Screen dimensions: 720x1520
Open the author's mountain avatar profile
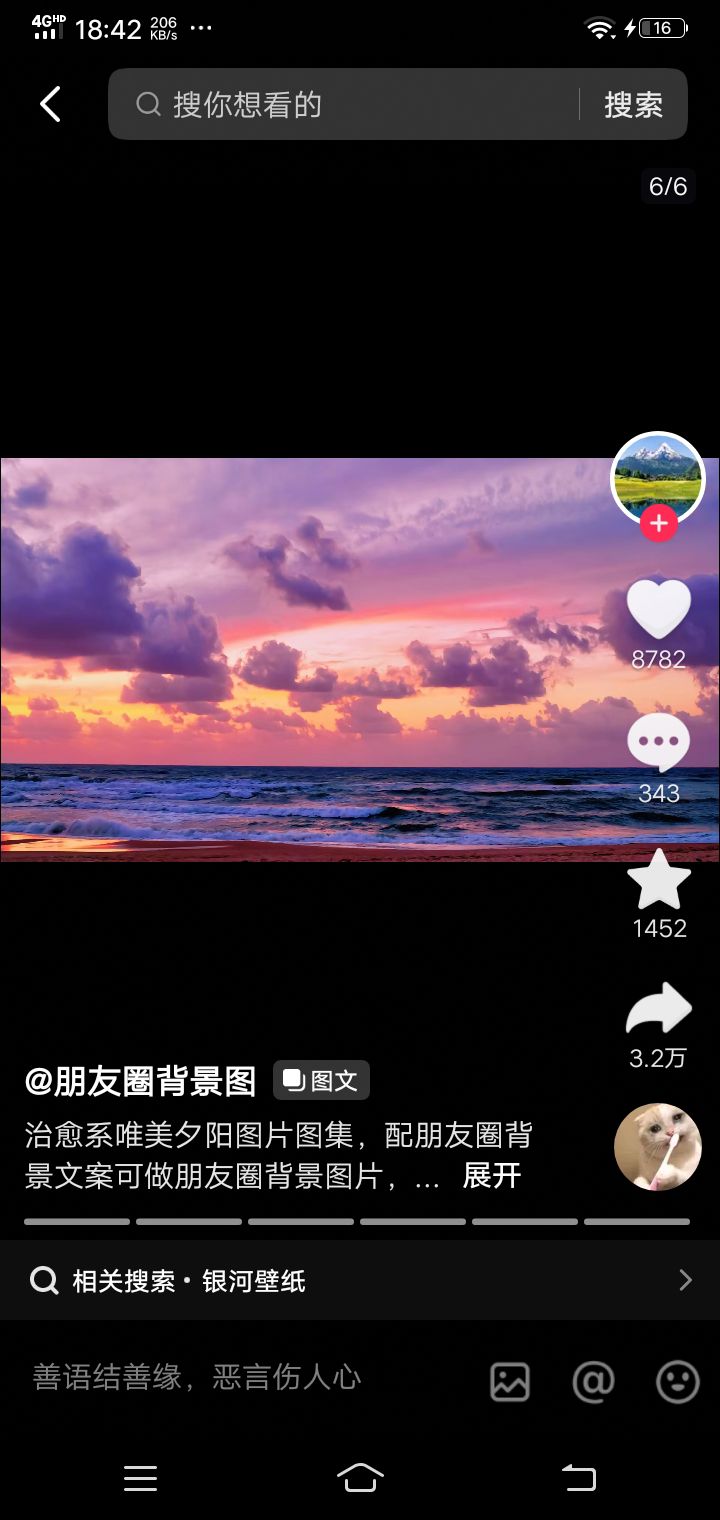click(x=657, y=478)
